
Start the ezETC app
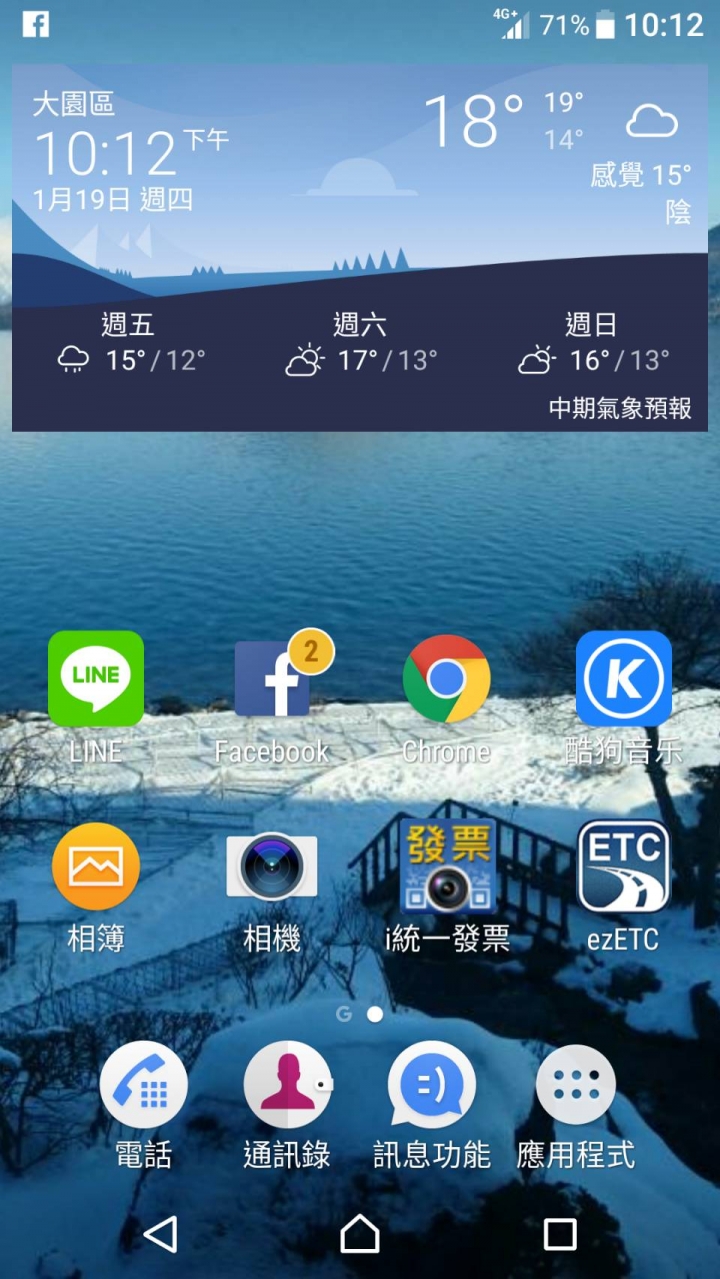pyautogui.click(x=622, y=868)
